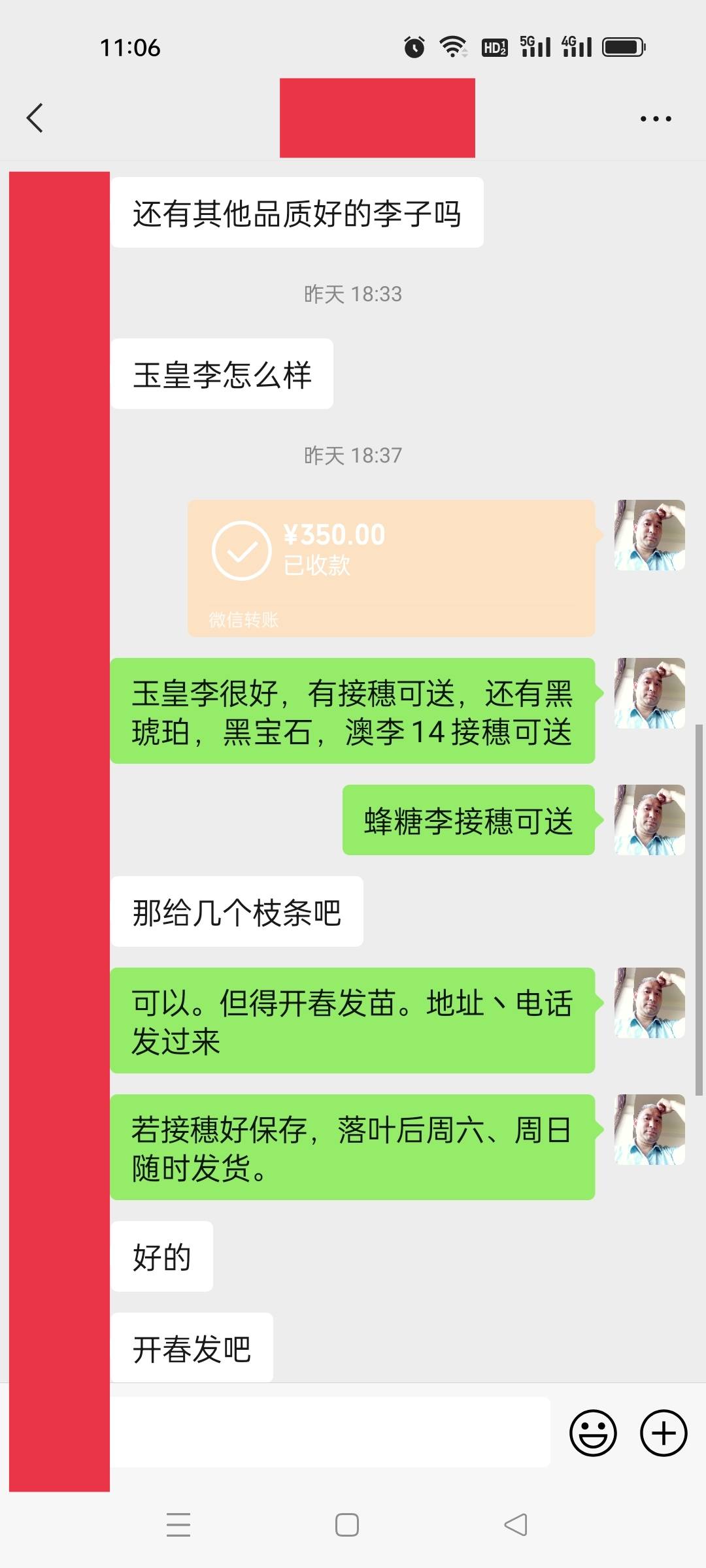The width and height of the screenshot is (706, 1568).
Task: Open the system recent apps menu
Action: [x=178, y=1525]
